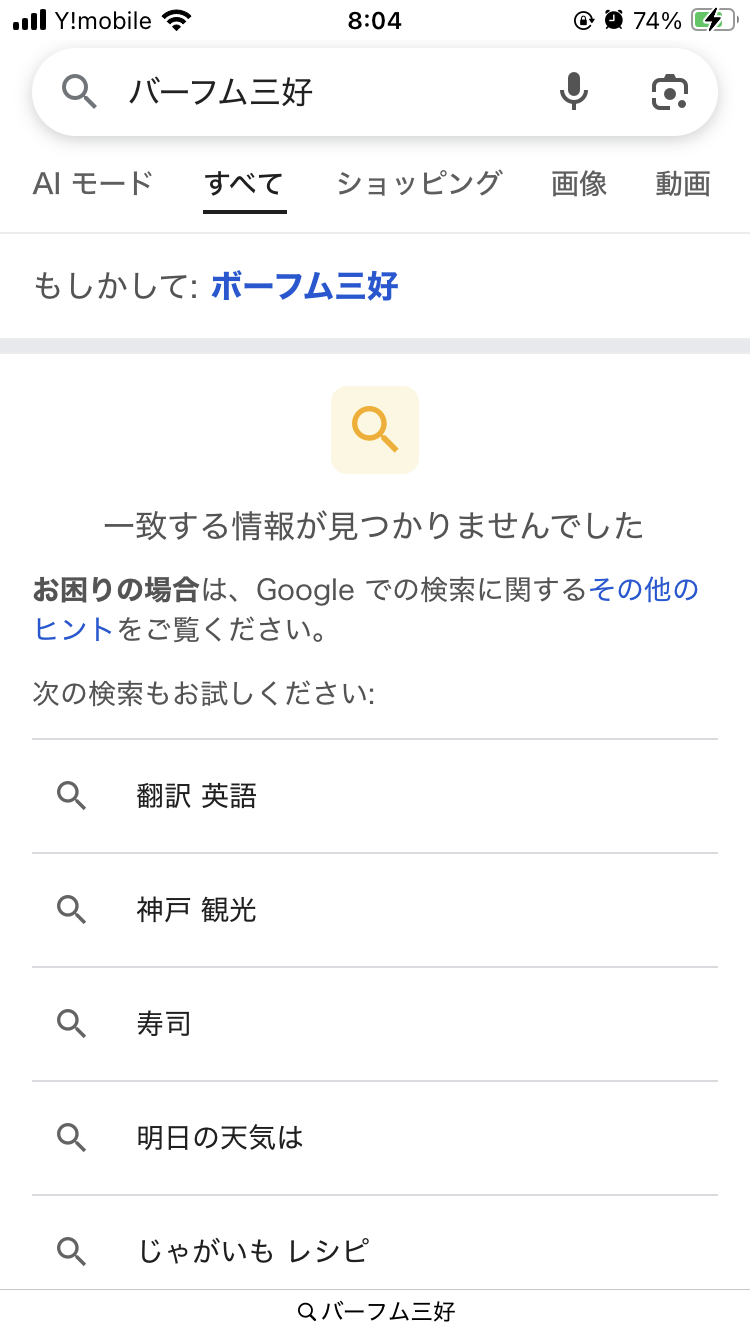Open the じゃがいも レシピ suggestion
The width and height of the screenshot is (750, 1334).
click(x=253, y=1251)
